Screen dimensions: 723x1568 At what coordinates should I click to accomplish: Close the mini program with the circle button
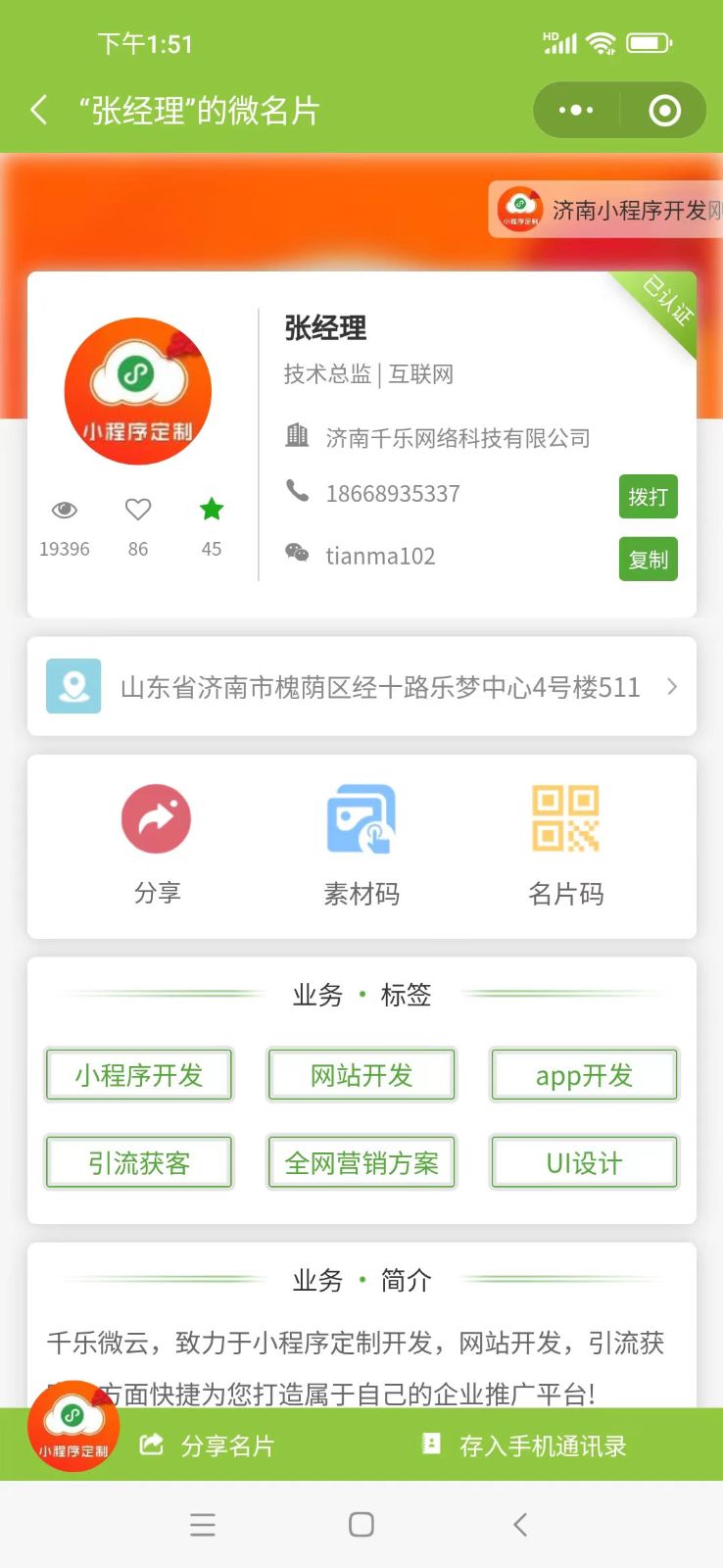point(664,110)
